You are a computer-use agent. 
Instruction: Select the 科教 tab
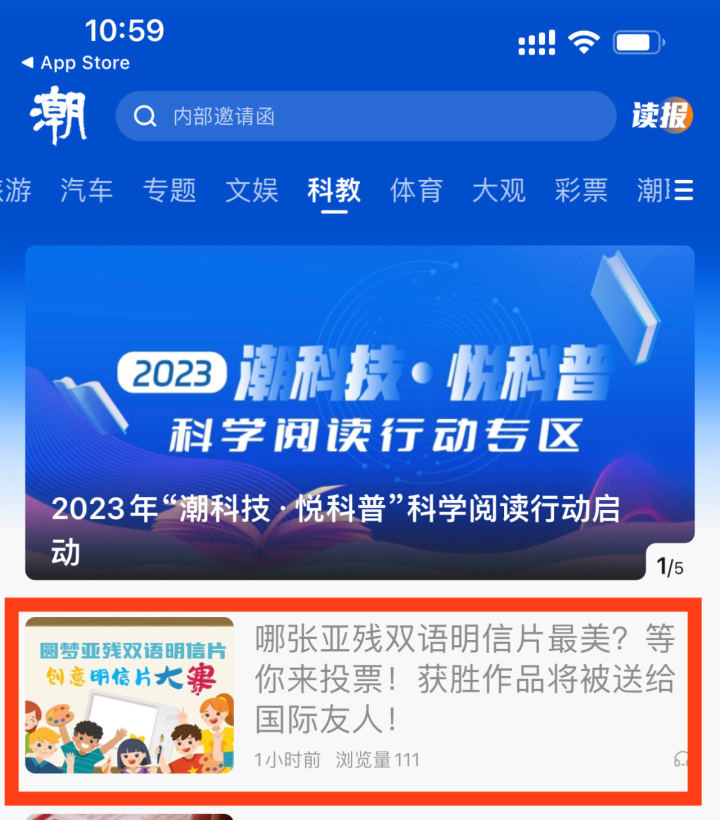(334, 190)
